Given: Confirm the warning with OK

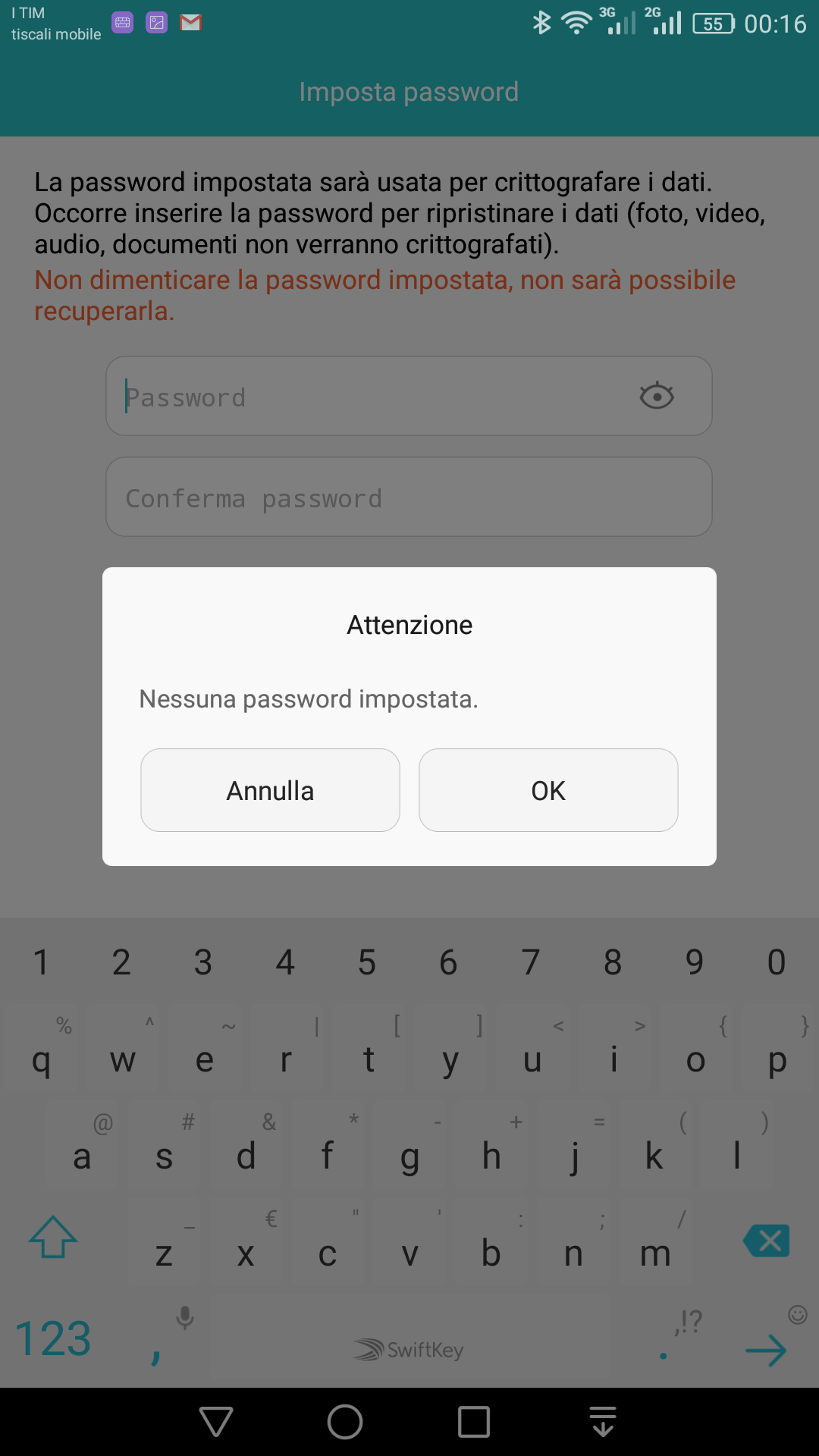Looking at the screenshot, I should click(548, 790).
